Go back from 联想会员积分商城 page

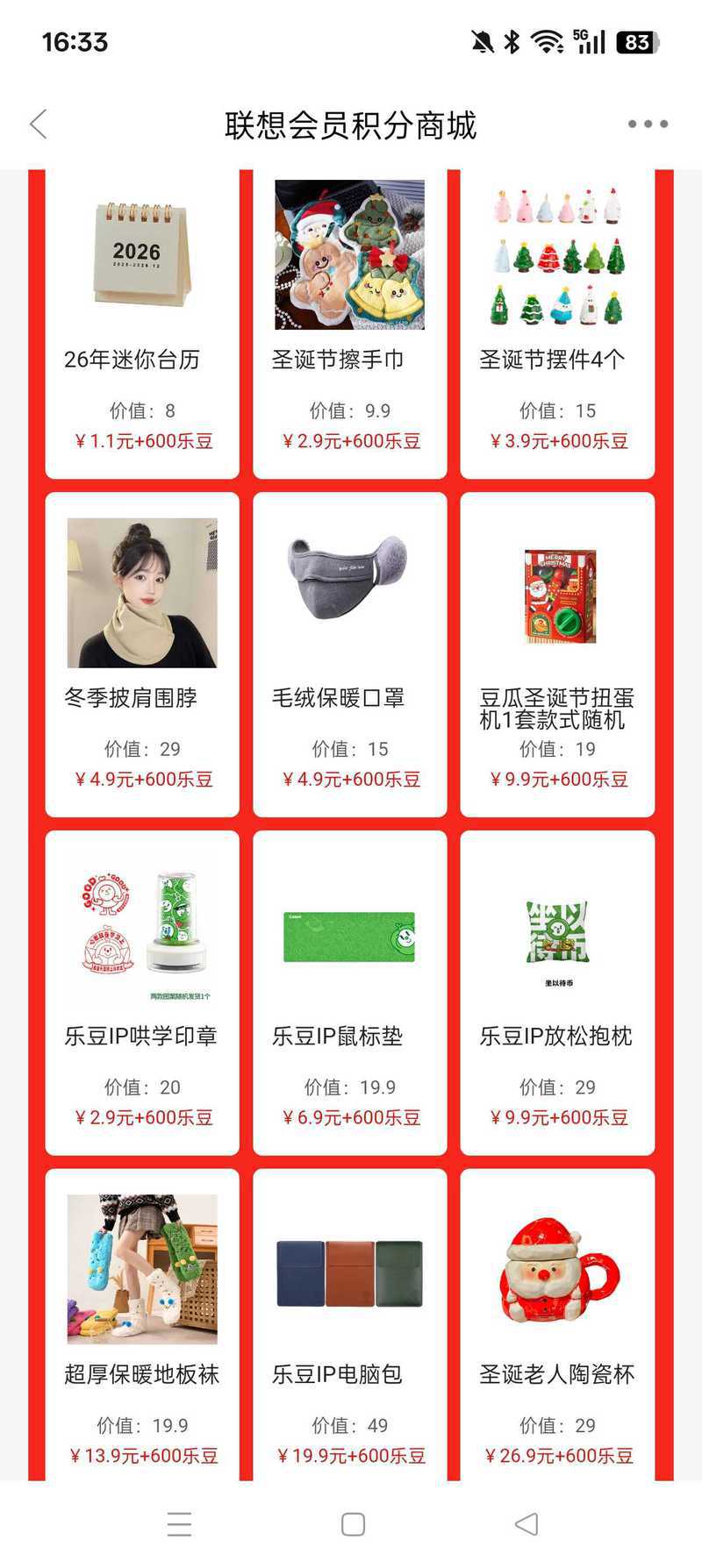(x=39, y=125)
